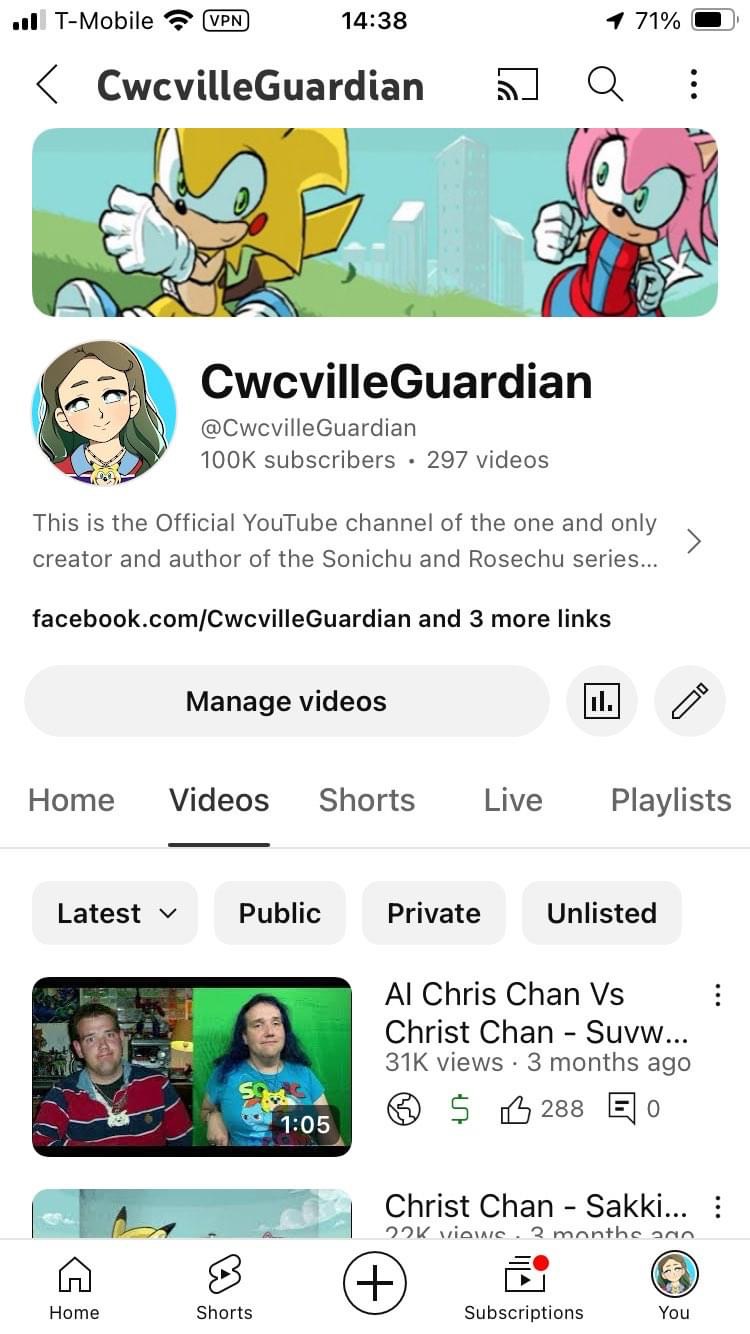
Task: Go back using the top-left arrow
Action: tap(46, 85)
